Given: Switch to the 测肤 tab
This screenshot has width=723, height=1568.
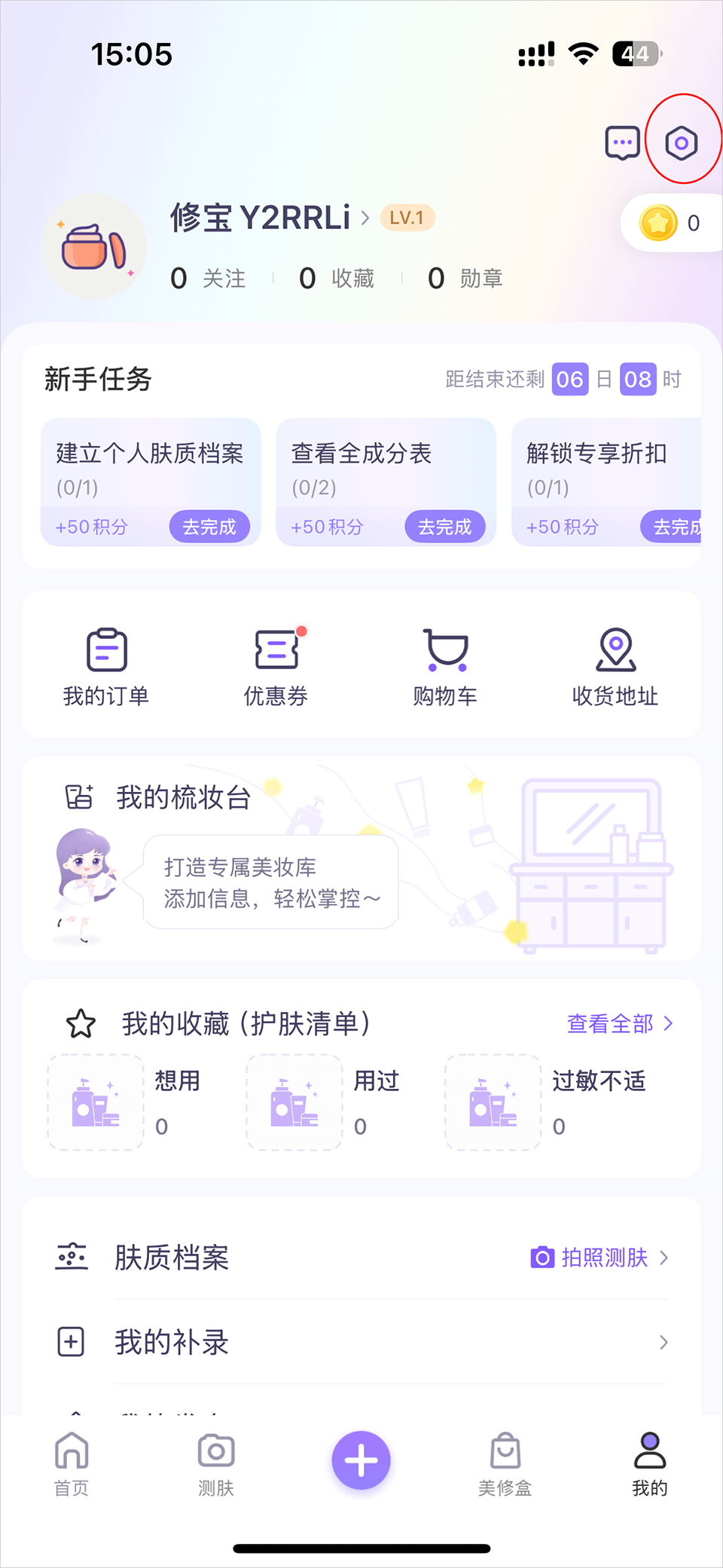Looking at the screenshot, I should (216, 1463).
